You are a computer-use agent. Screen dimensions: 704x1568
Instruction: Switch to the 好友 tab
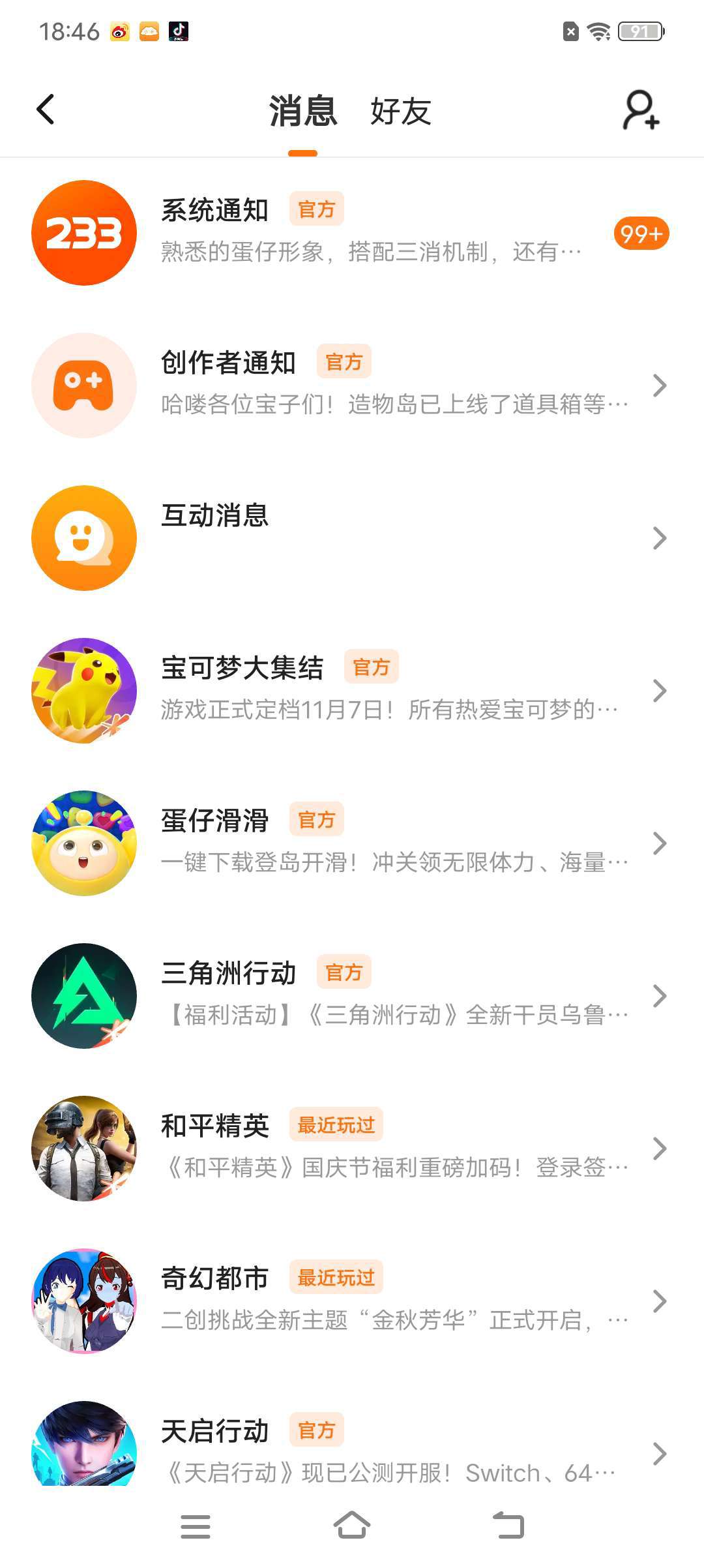click(400, 112)
